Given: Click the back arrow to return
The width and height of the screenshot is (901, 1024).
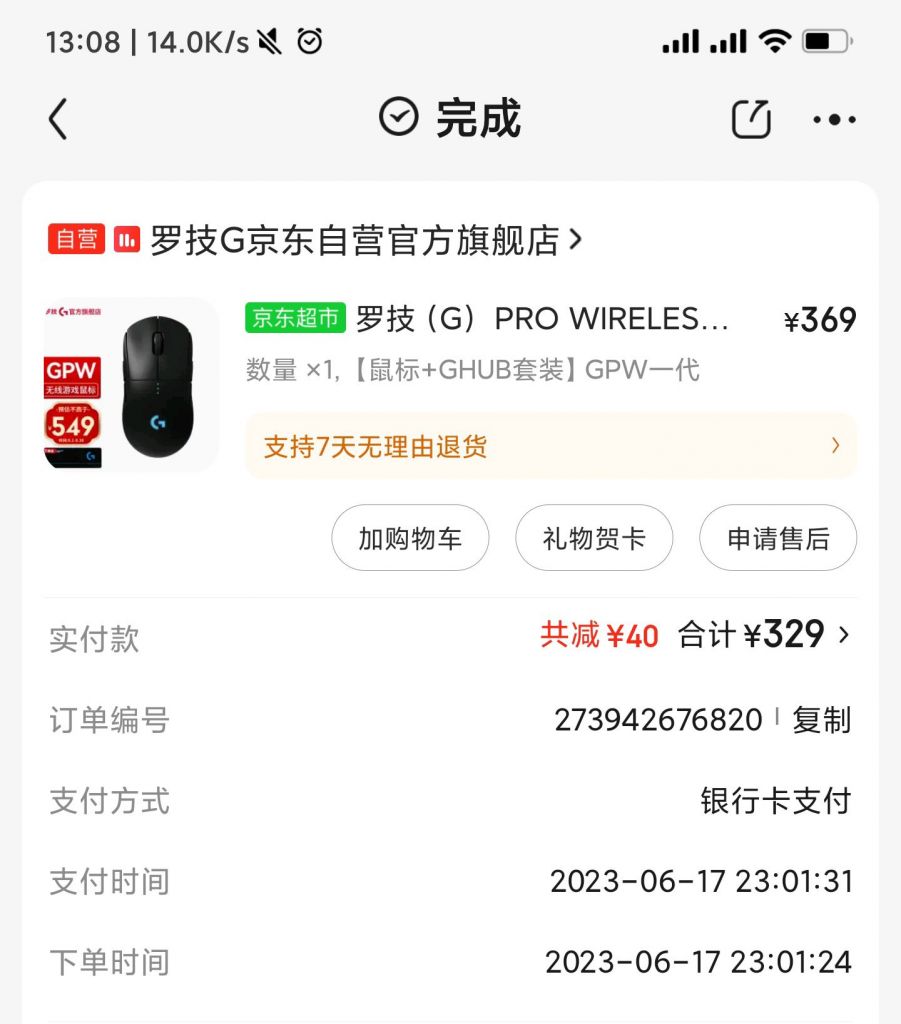Looking at the screenshot, I should pyautogui.click(x=57, y=117).
